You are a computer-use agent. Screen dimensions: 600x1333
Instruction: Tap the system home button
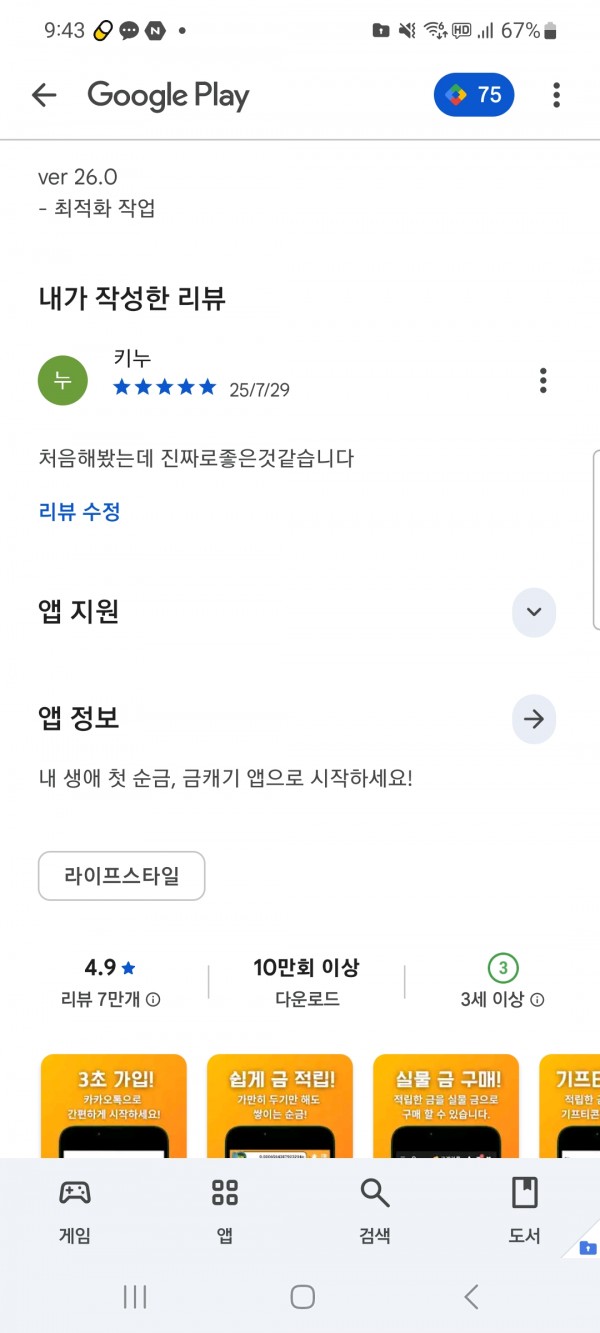302,1298
